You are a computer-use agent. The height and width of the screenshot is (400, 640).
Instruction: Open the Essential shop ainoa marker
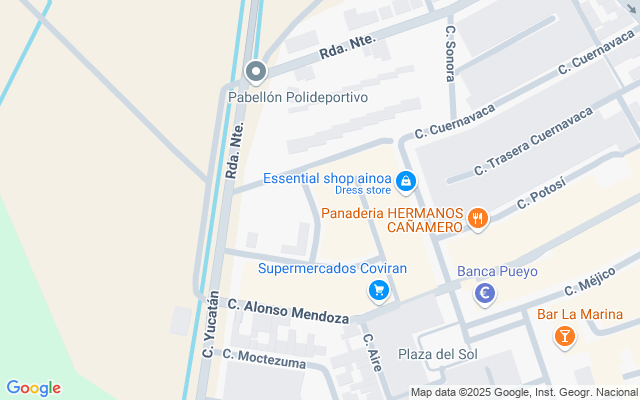(406, 182)
